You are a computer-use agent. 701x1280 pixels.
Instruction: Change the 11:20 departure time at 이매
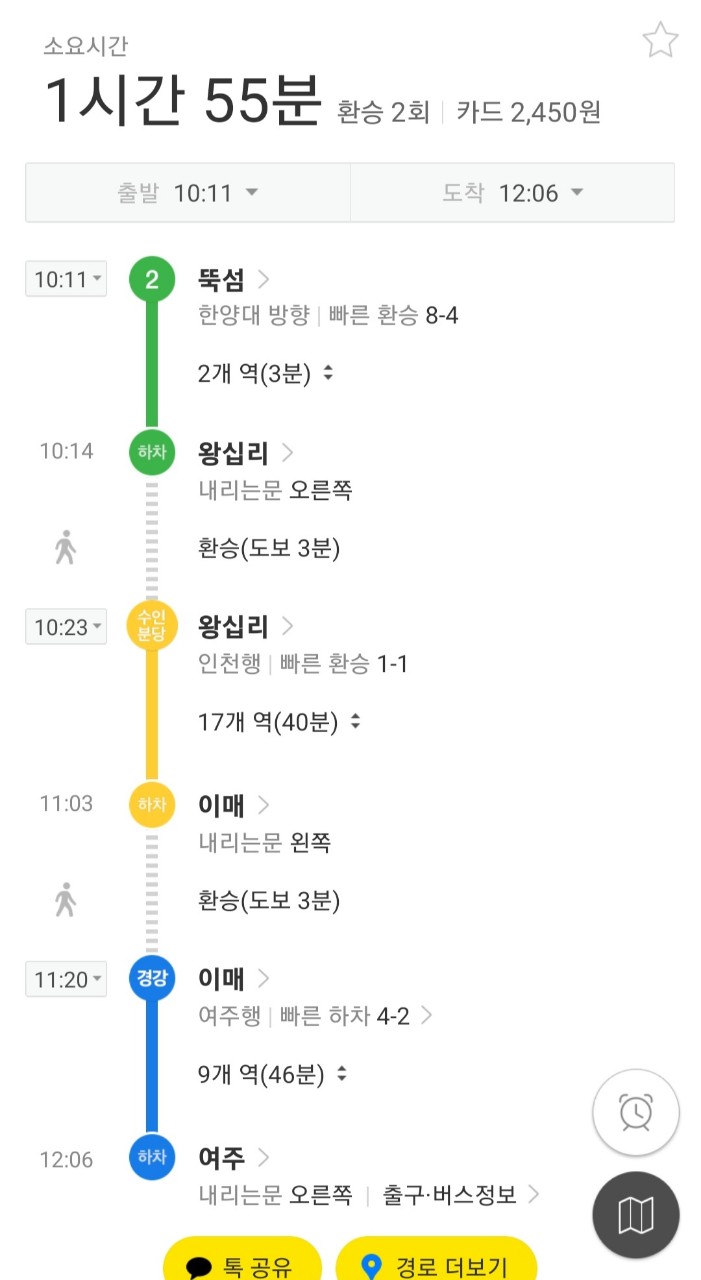tap(66, 980)
